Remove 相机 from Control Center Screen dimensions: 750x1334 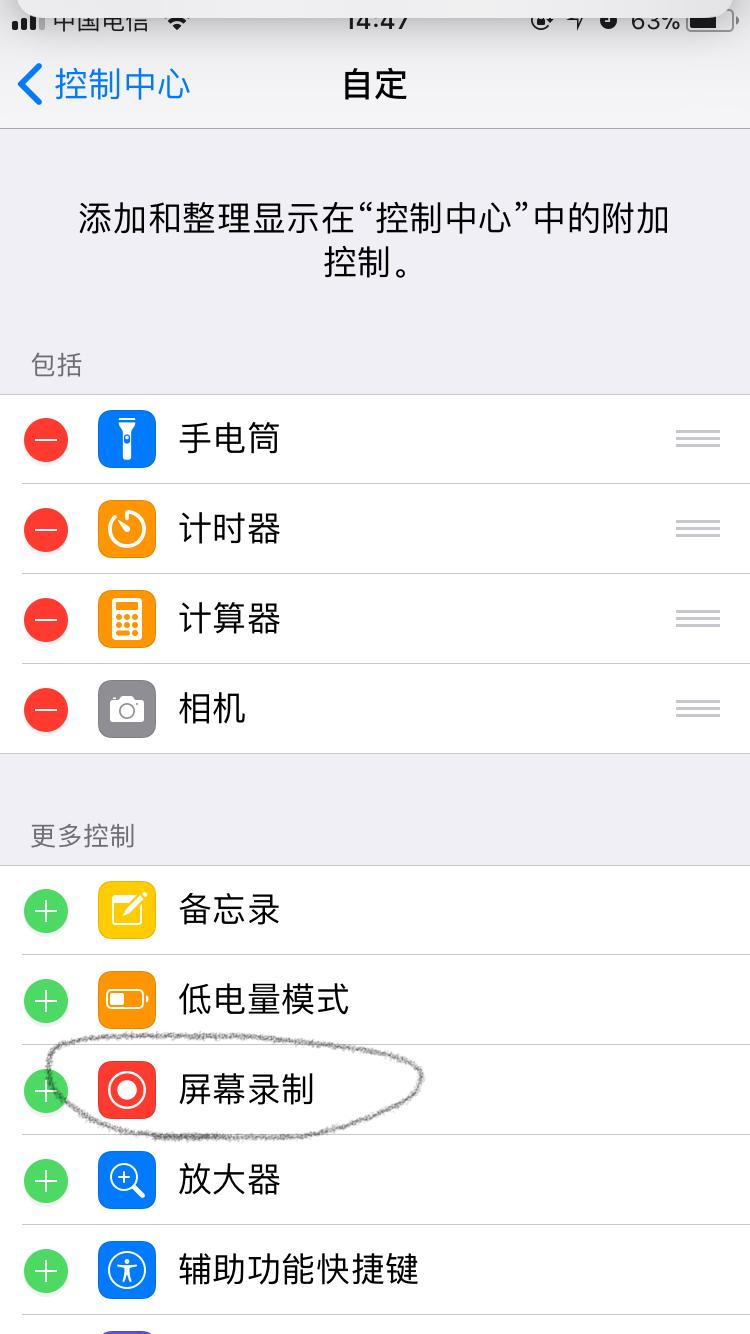pyautogui.click(x=46, y=709)
